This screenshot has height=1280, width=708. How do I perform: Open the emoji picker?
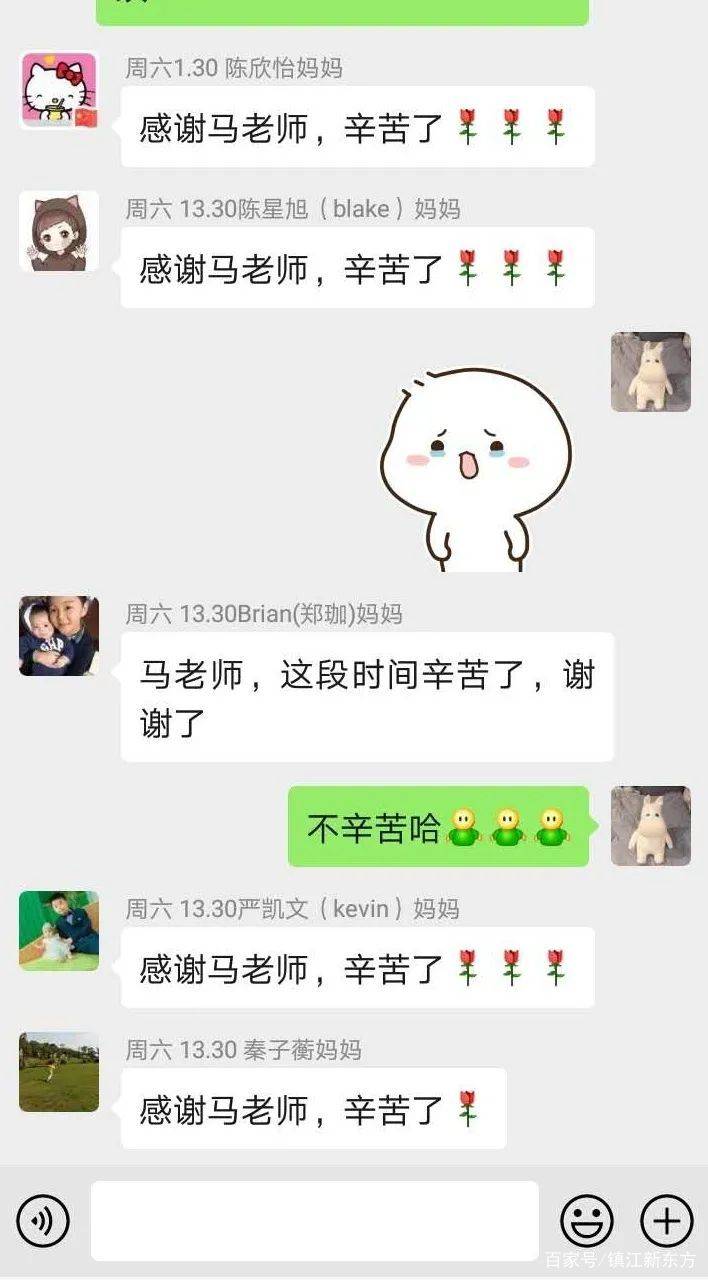(587, 1220)
